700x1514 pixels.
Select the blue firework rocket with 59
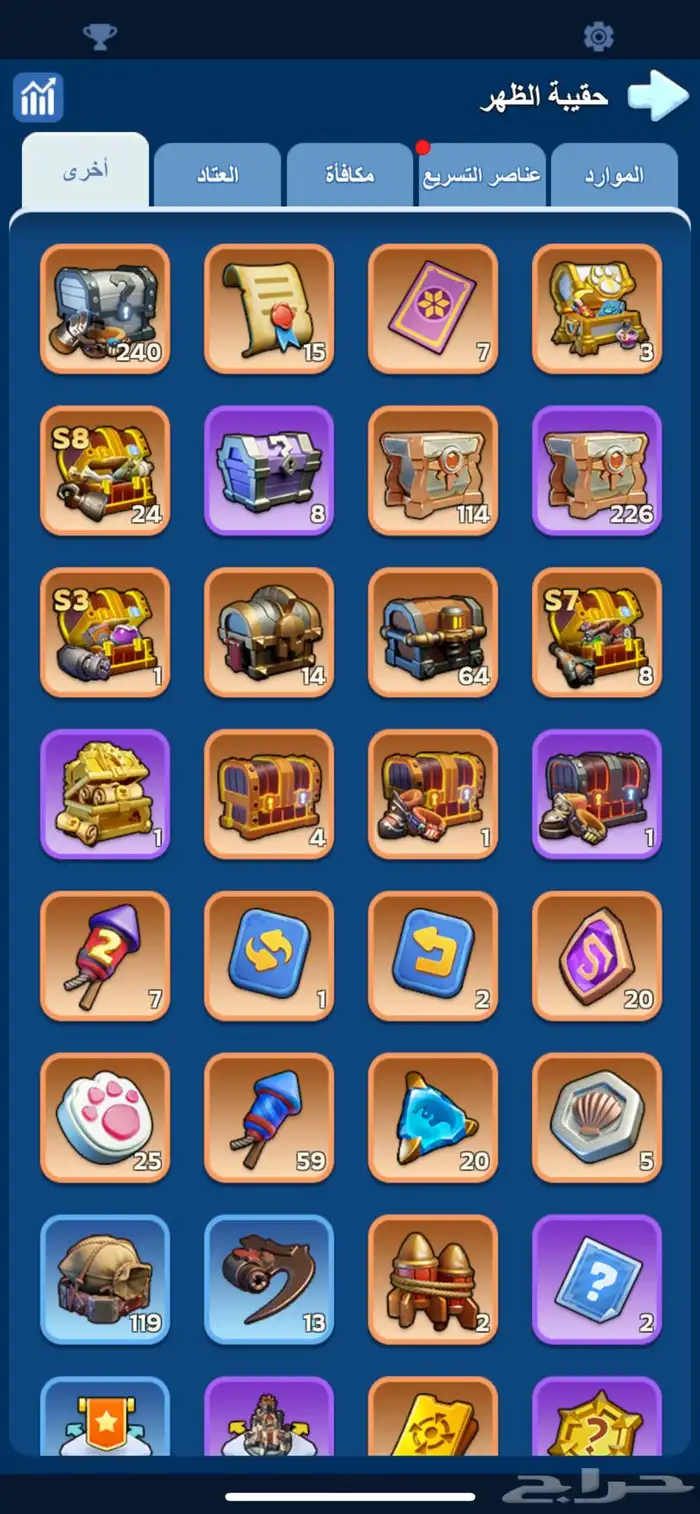click(x=269, y=1118)
